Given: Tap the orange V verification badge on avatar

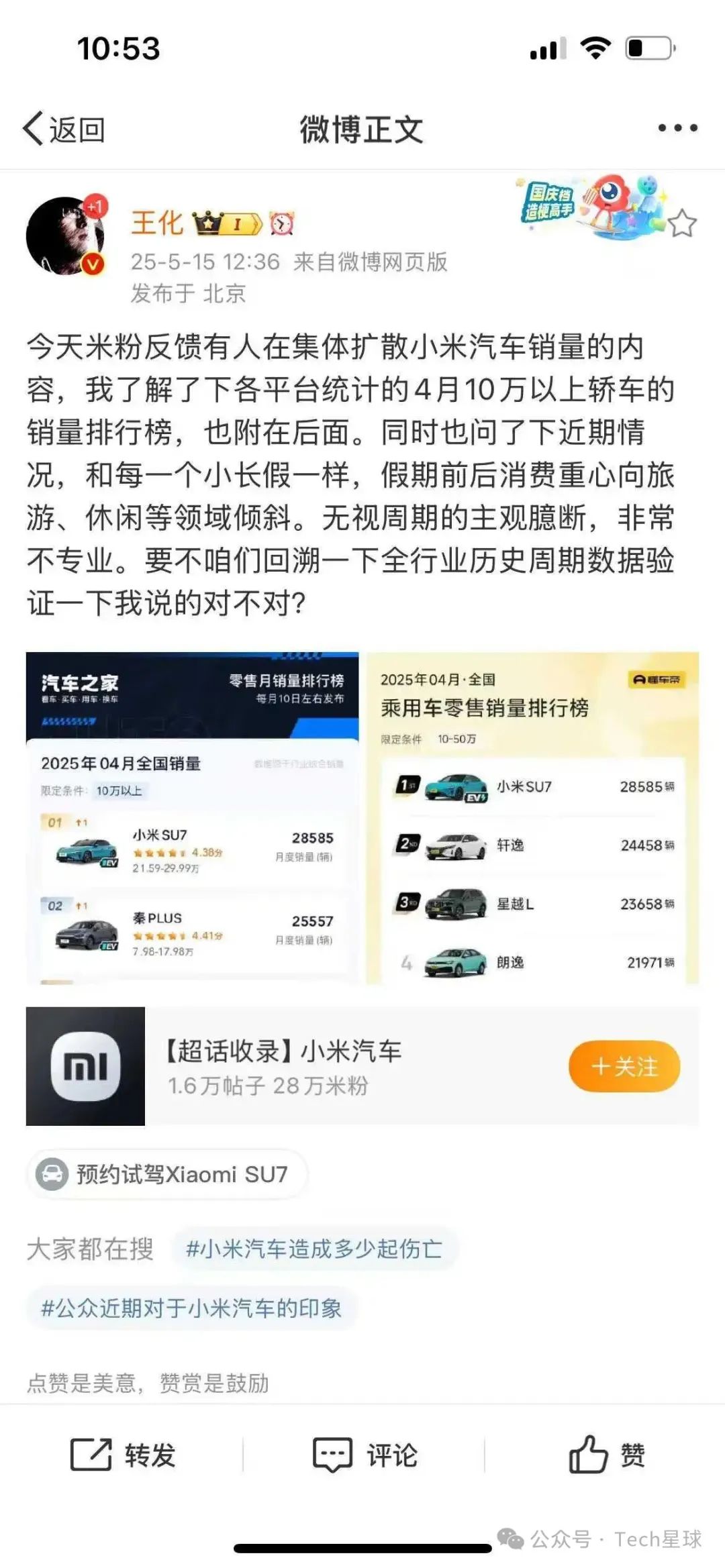Looking at the screenshot, I should 91,263.
